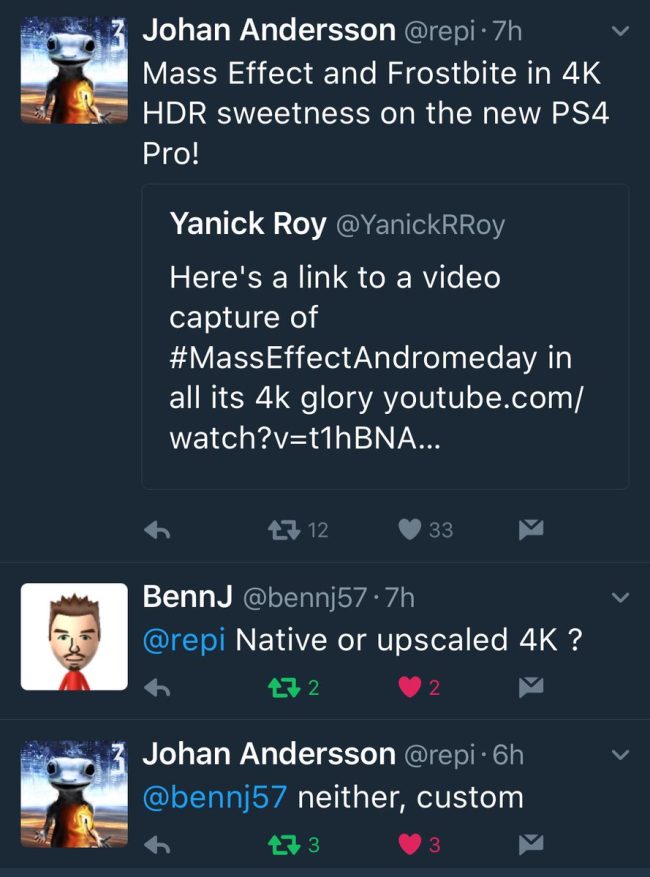The width and height of the screenshot is (650, 877).
Task: Reply to Johan's Mass Effect 4K tweet
Action: point(157,530)
